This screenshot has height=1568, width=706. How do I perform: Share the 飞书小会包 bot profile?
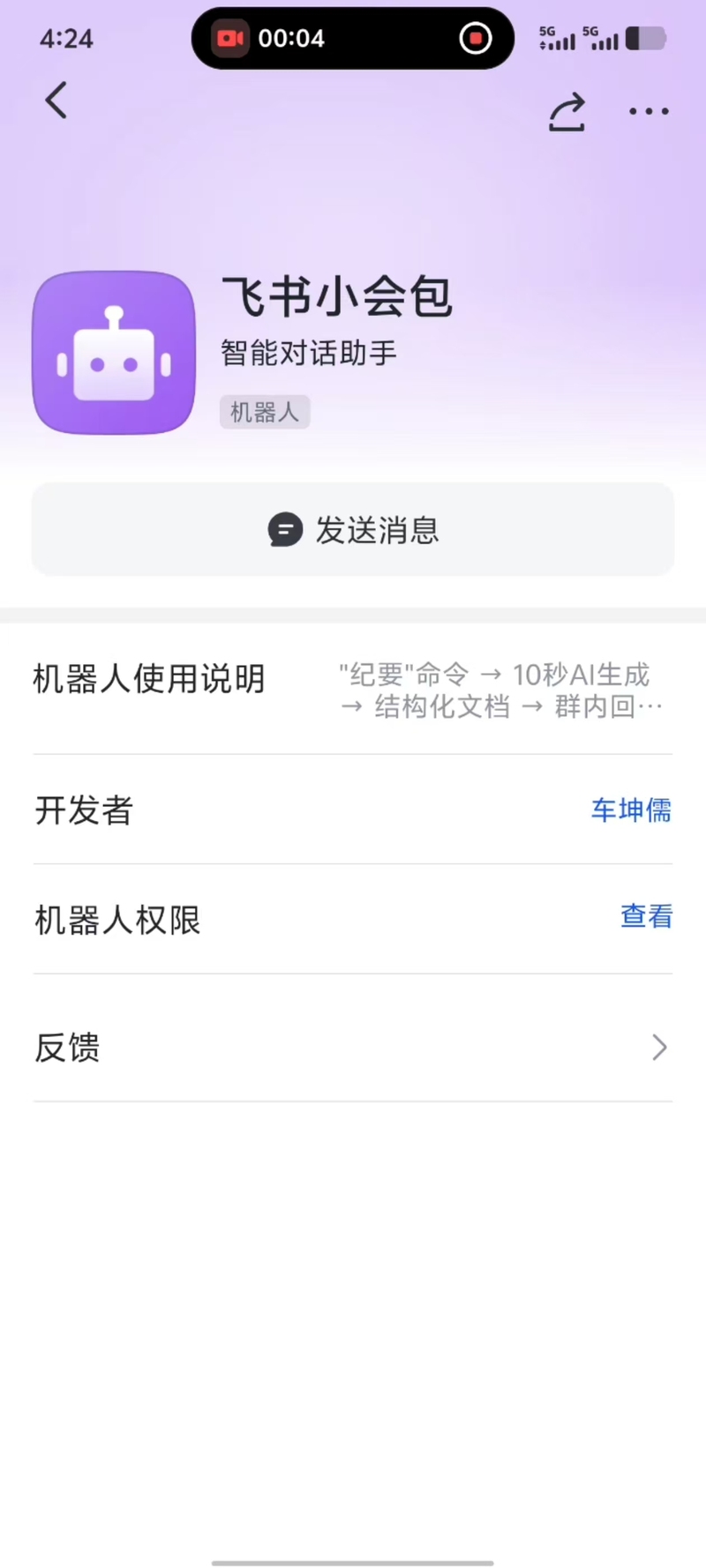[567, 112]
